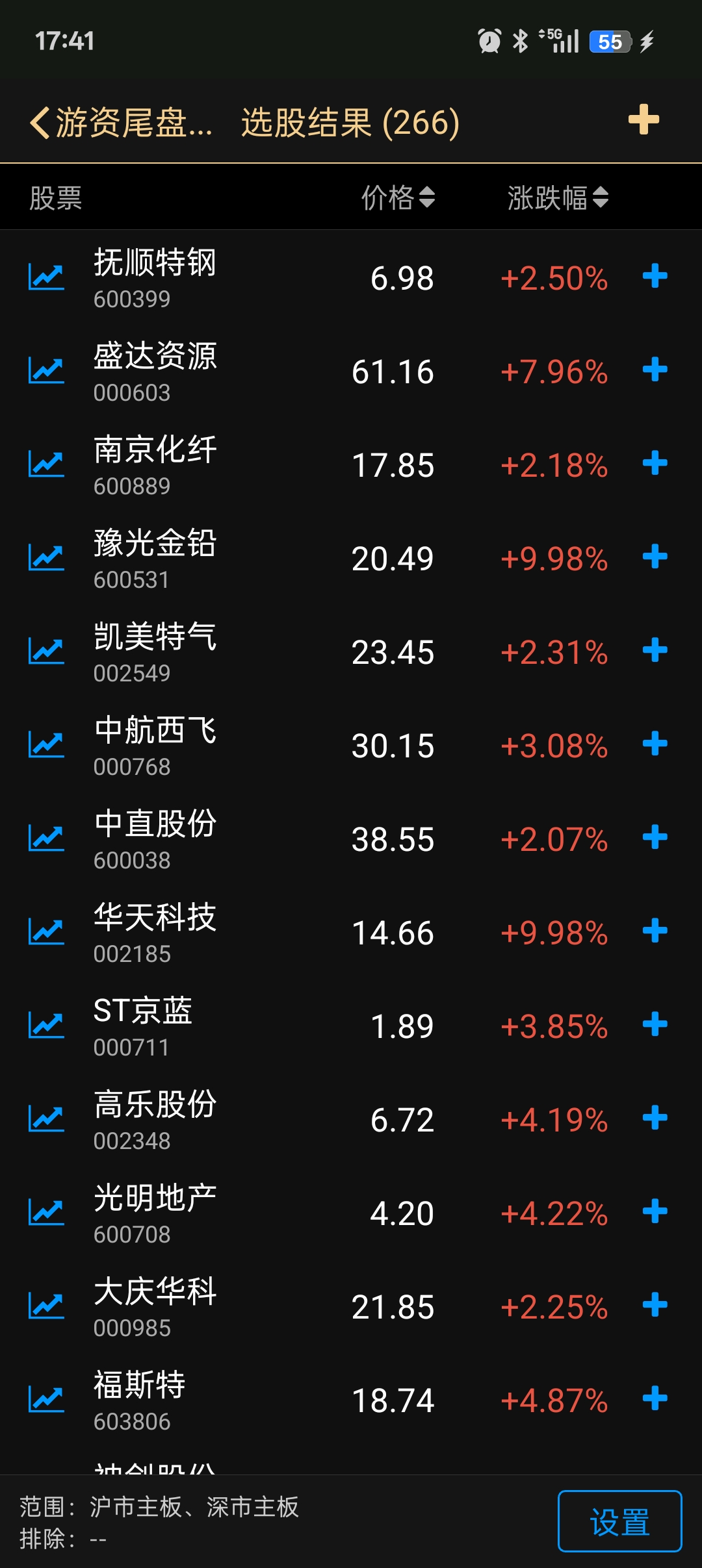
Task: Sort results by 涨跌幅
Action: tap(557, 197)
